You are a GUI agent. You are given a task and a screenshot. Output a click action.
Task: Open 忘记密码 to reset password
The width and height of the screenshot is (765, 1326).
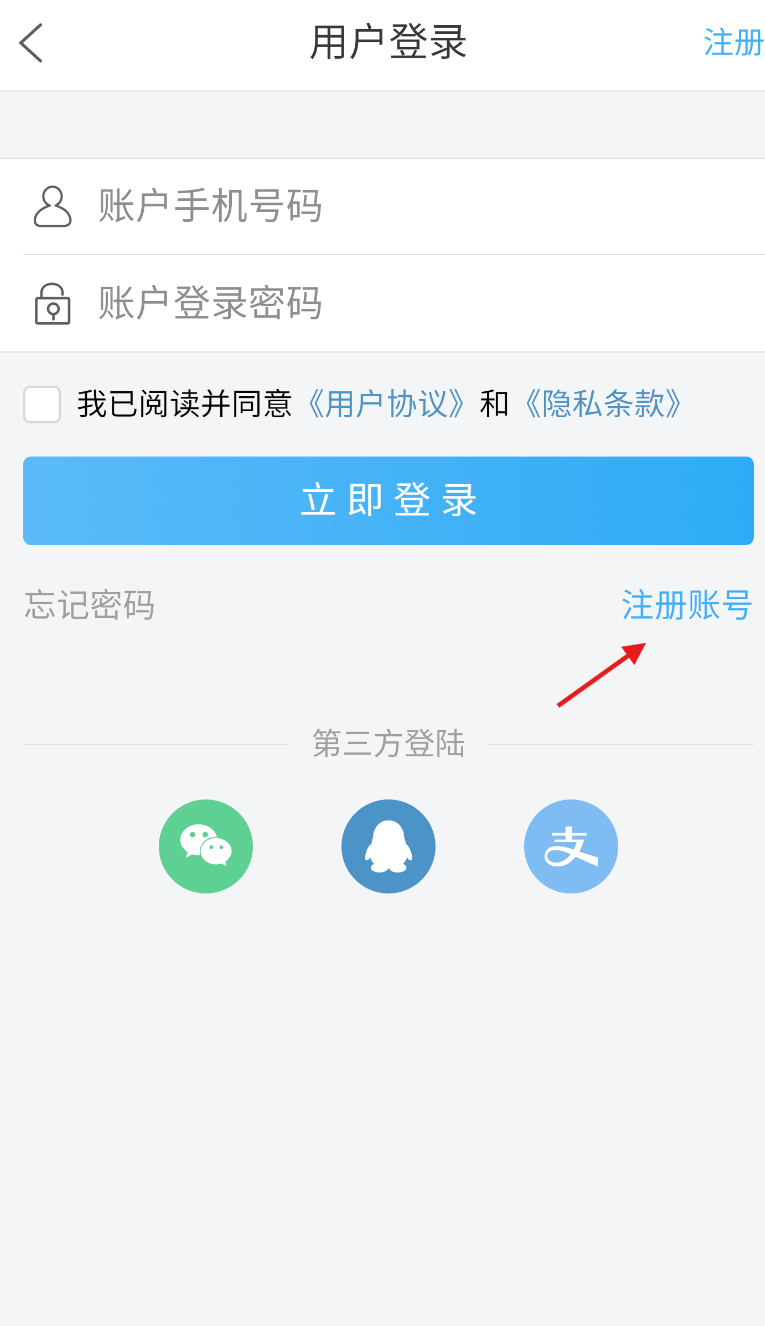click(x=90, y=605)
